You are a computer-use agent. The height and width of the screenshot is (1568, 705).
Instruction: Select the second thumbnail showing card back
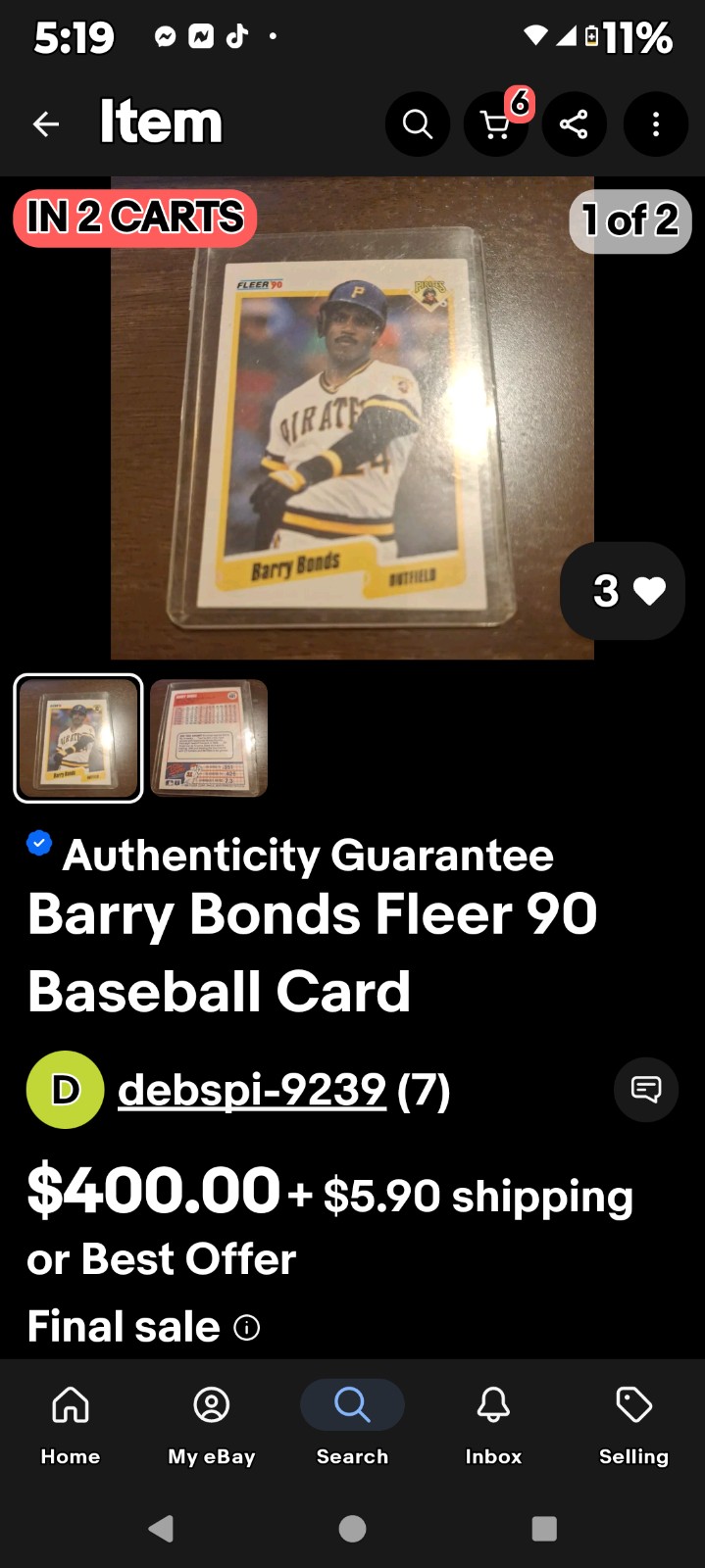click(x=209, y=738)
